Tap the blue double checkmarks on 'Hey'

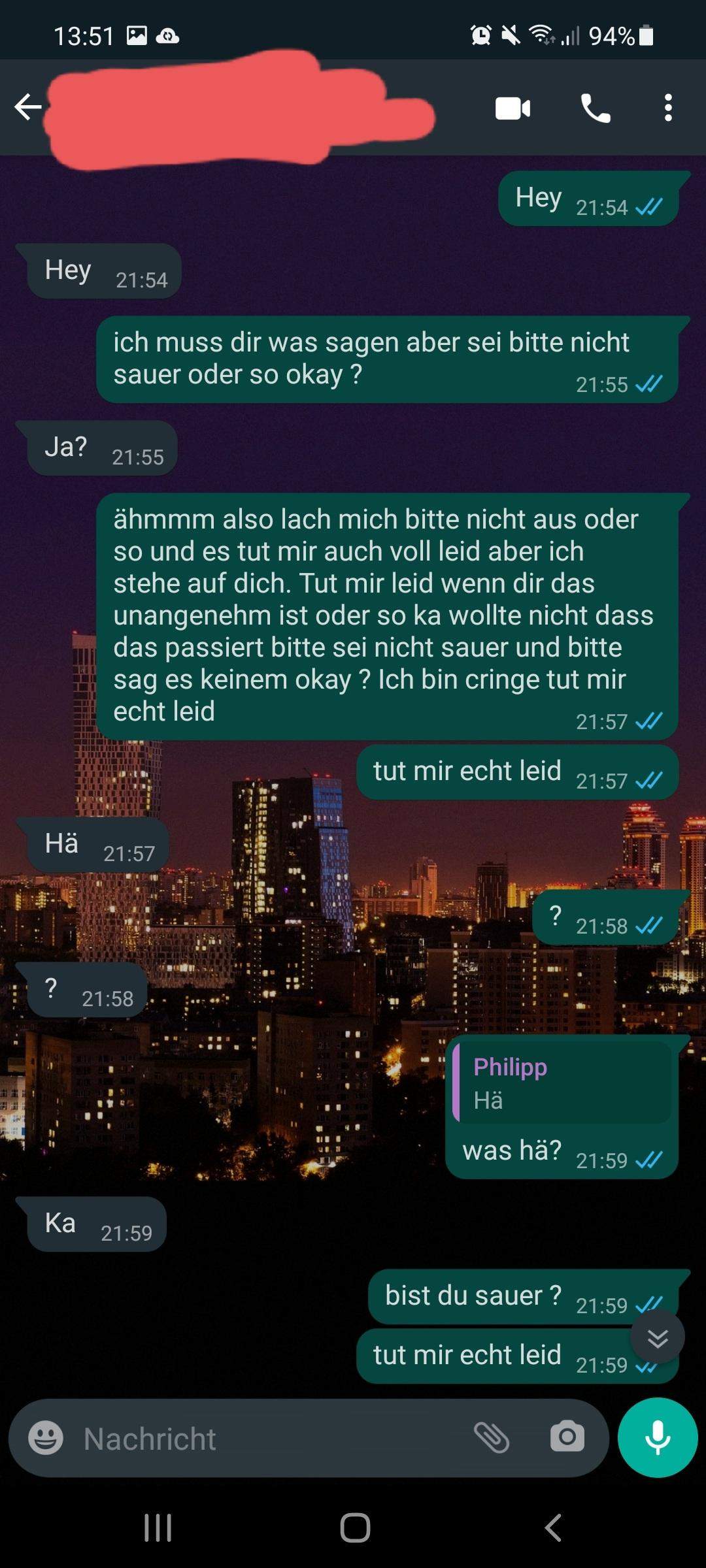click(648, 206)
